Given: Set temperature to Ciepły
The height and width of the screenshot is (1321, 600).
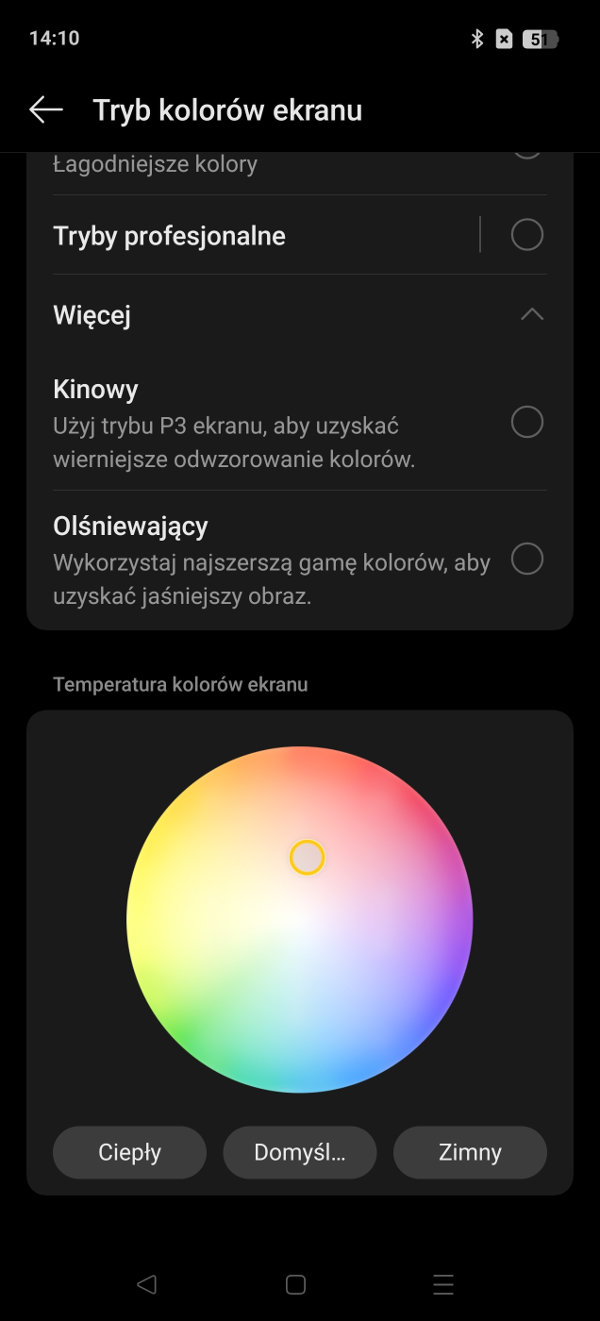Looking at the screenshot, I should (130, 1152).
